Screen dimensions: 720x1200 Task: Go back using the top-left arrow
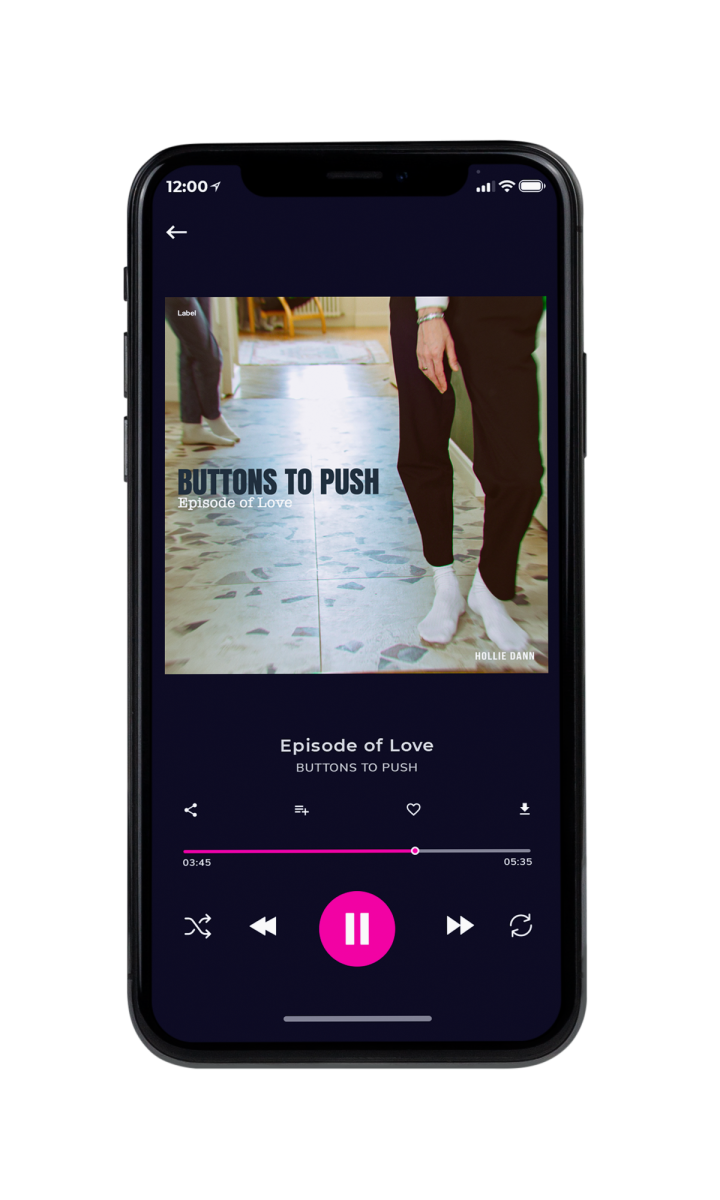(177, 232)
